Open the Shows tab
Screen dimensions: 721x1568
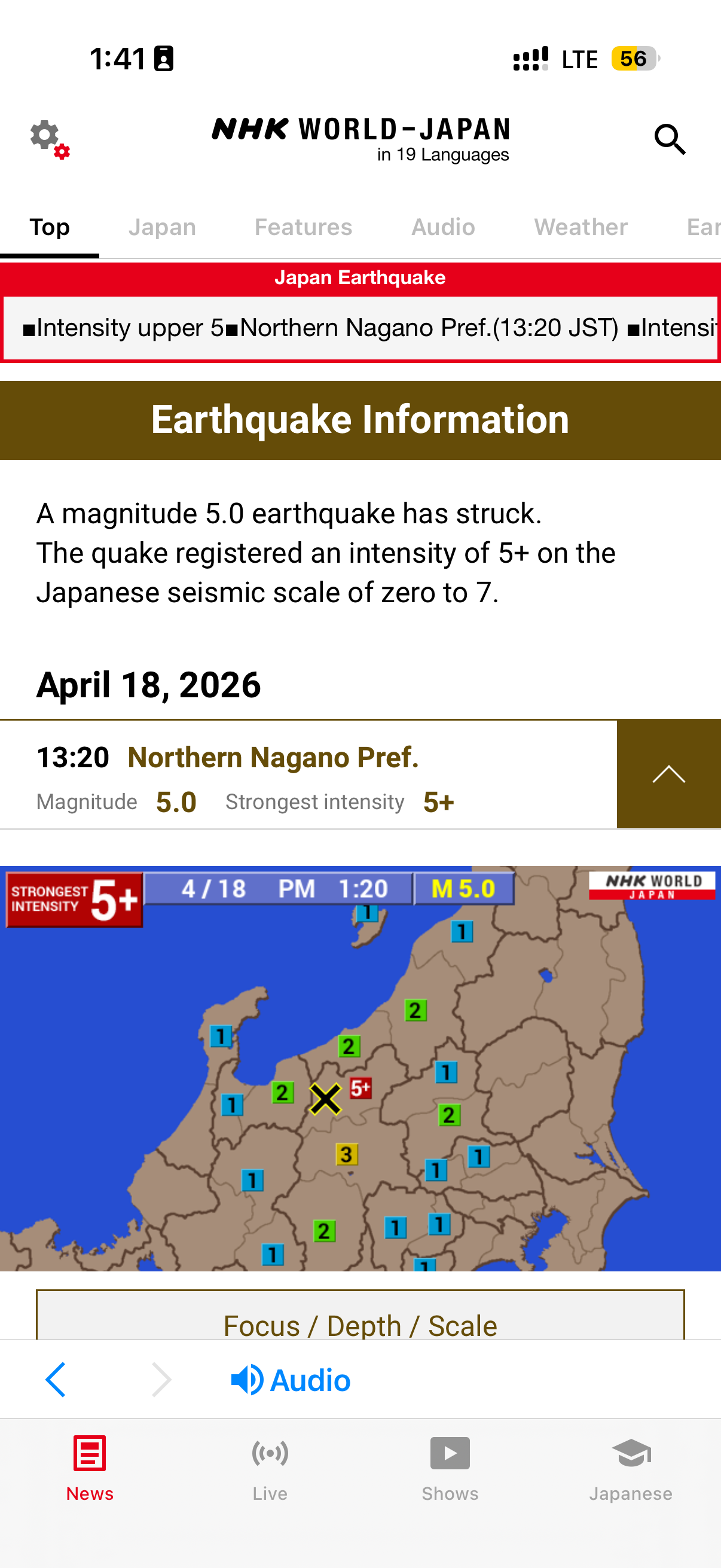[450, 1468]
